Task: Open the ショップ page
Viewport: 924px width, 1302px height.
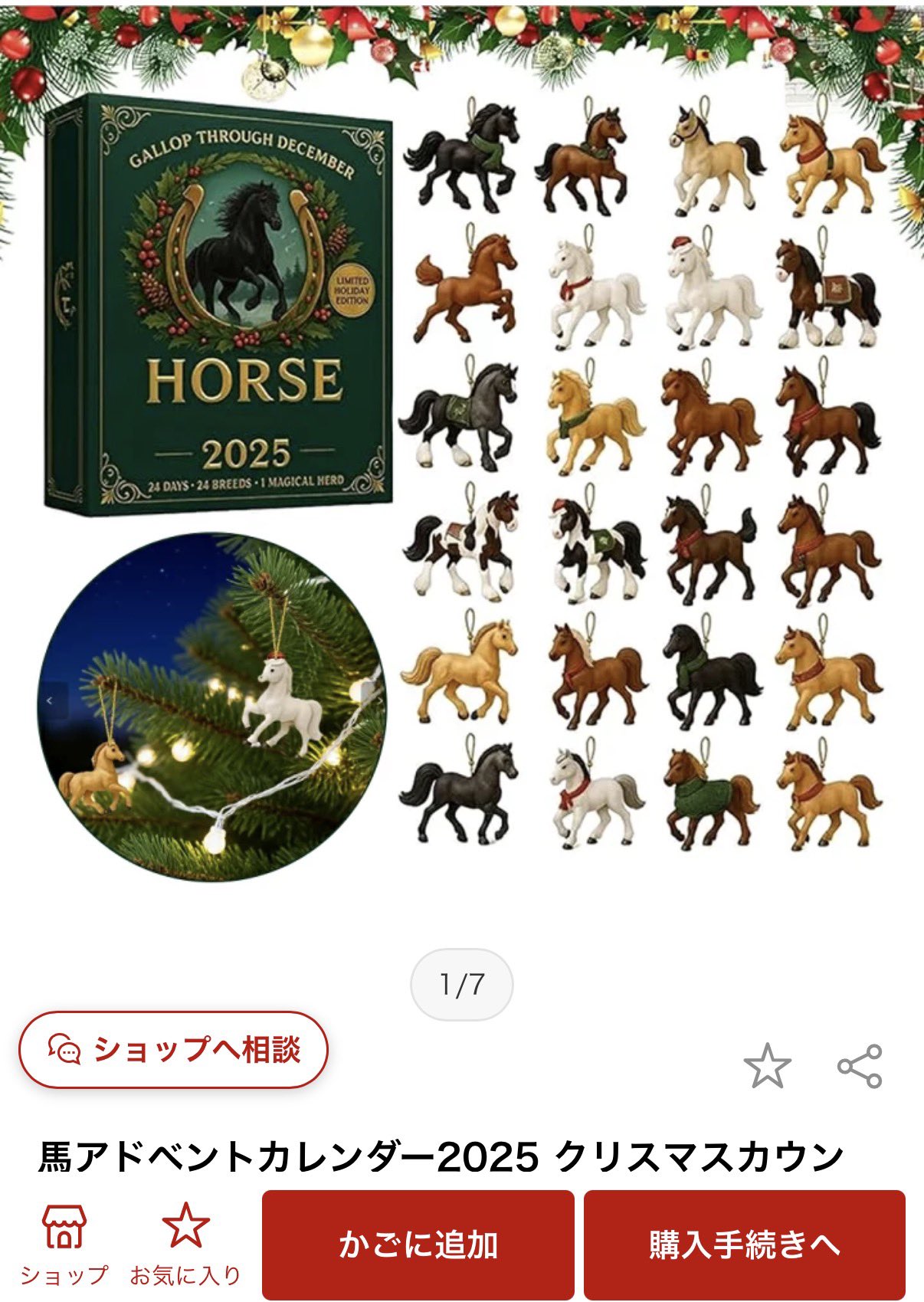Action: (x=64, y=1245)
